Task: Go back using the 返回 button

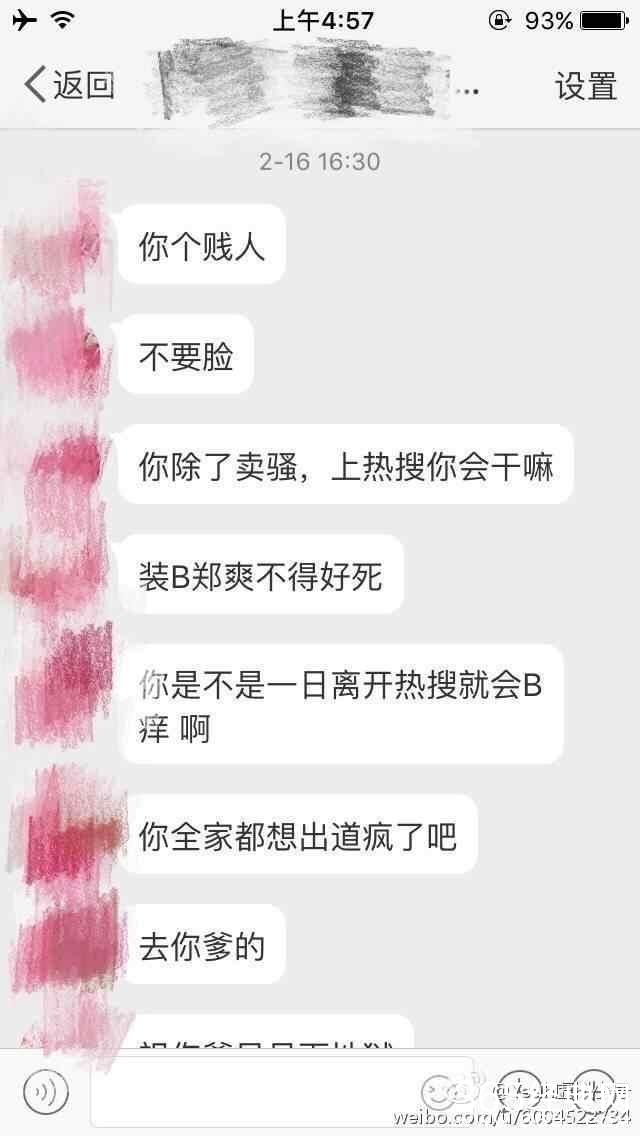Action: click(x=68, y=86)
